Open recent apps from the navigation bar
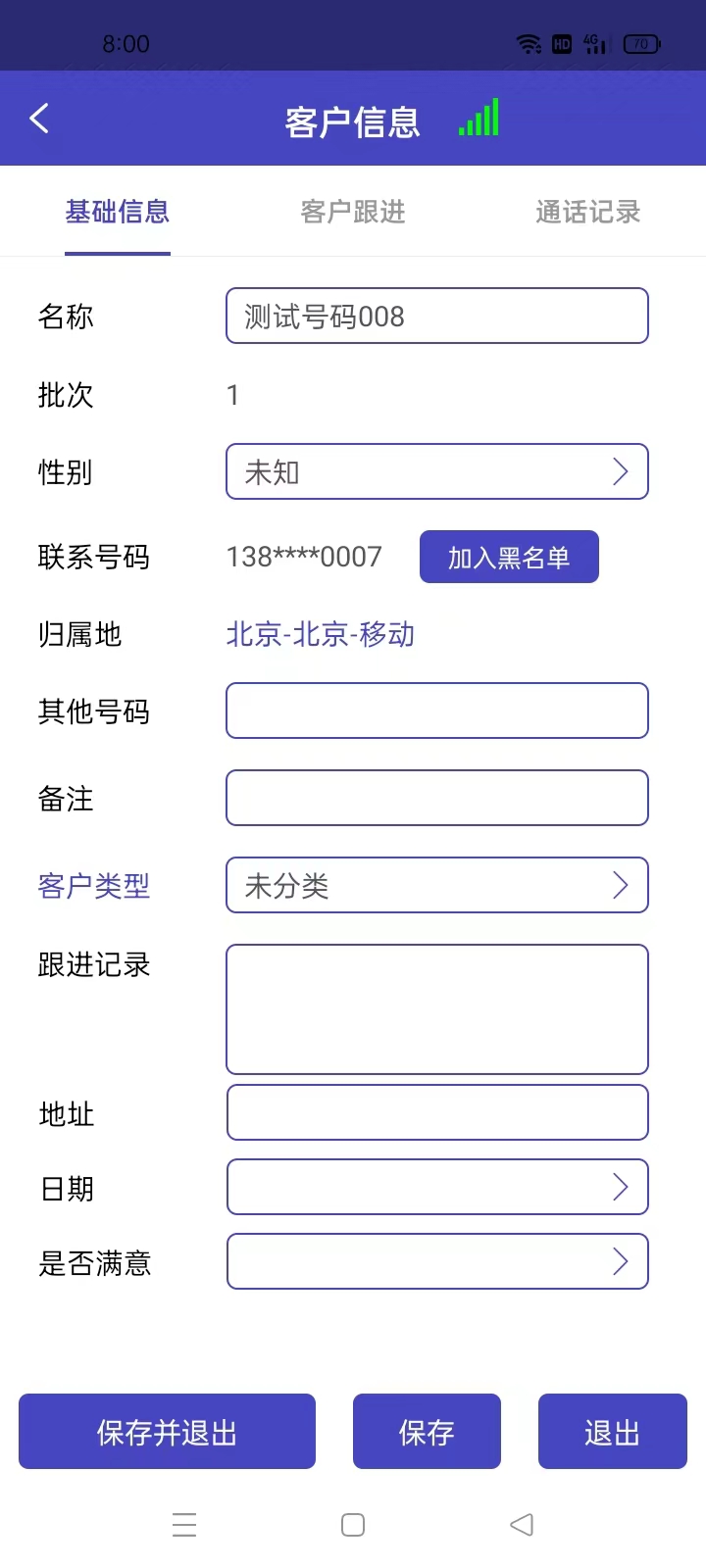The image size is (706, 1568). coord(184,1525)
